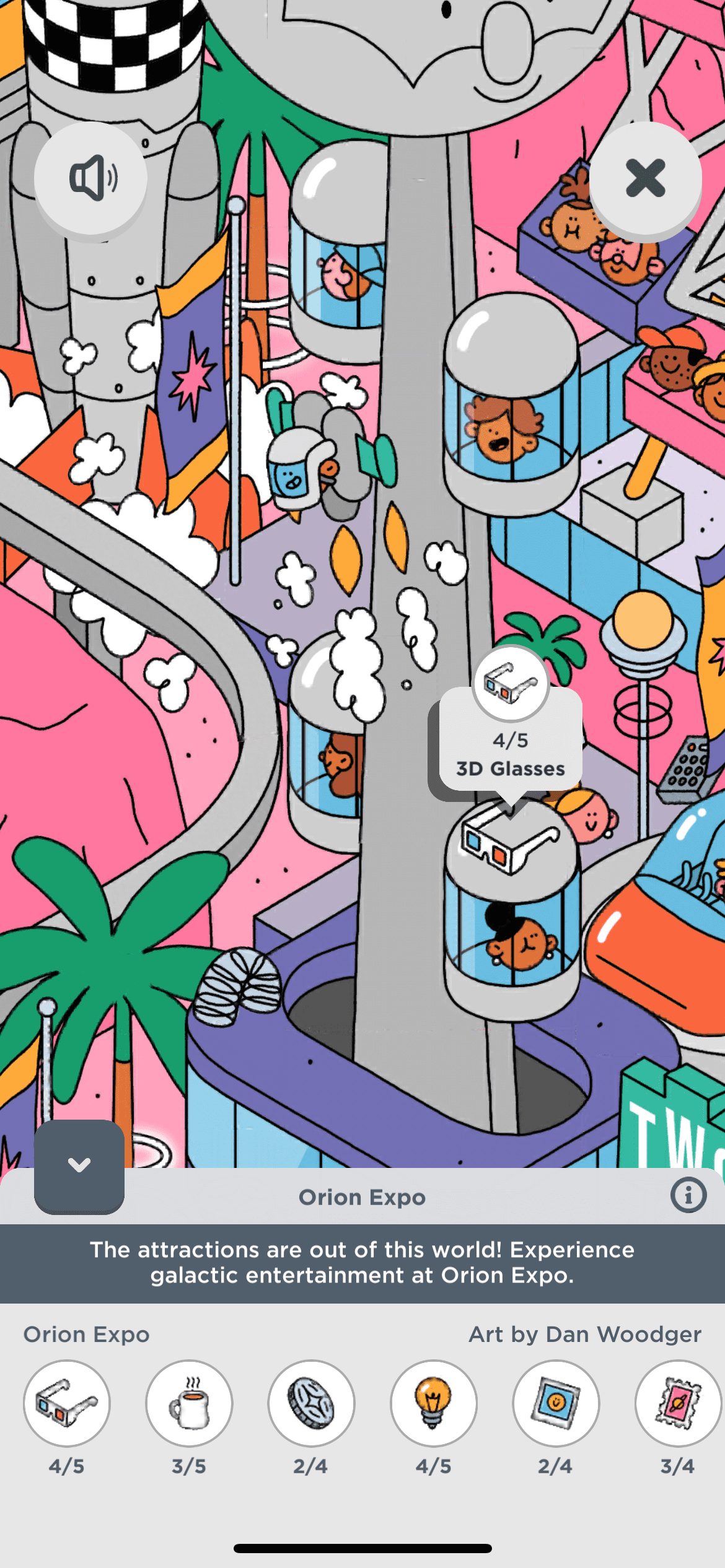Open the Orion Expo info icon
725x1568 pixels.
[688, 1195]
